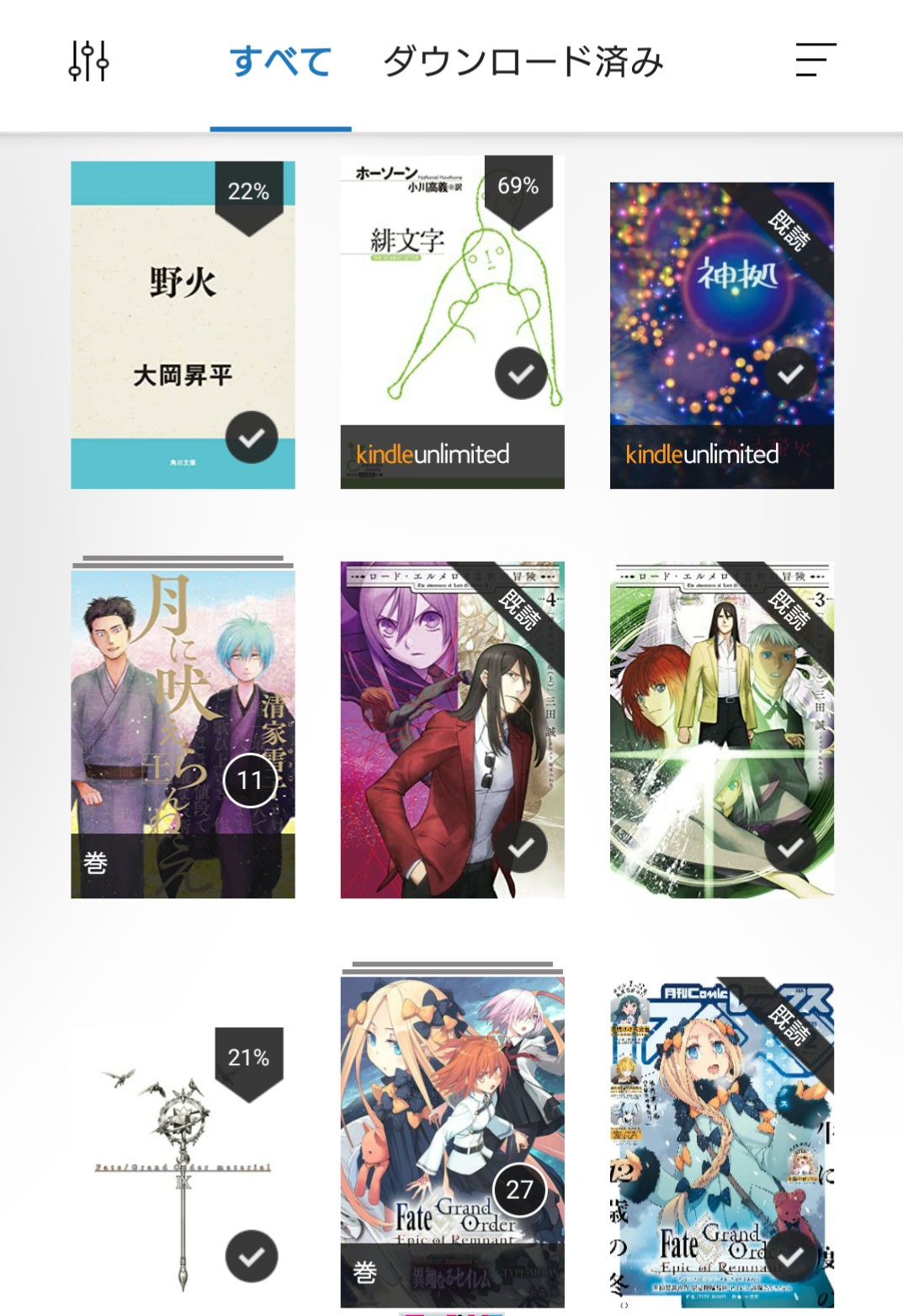Open the 27-volume Fate Epic of Remnant series
903x1316 pixels.
[452, 1141]
